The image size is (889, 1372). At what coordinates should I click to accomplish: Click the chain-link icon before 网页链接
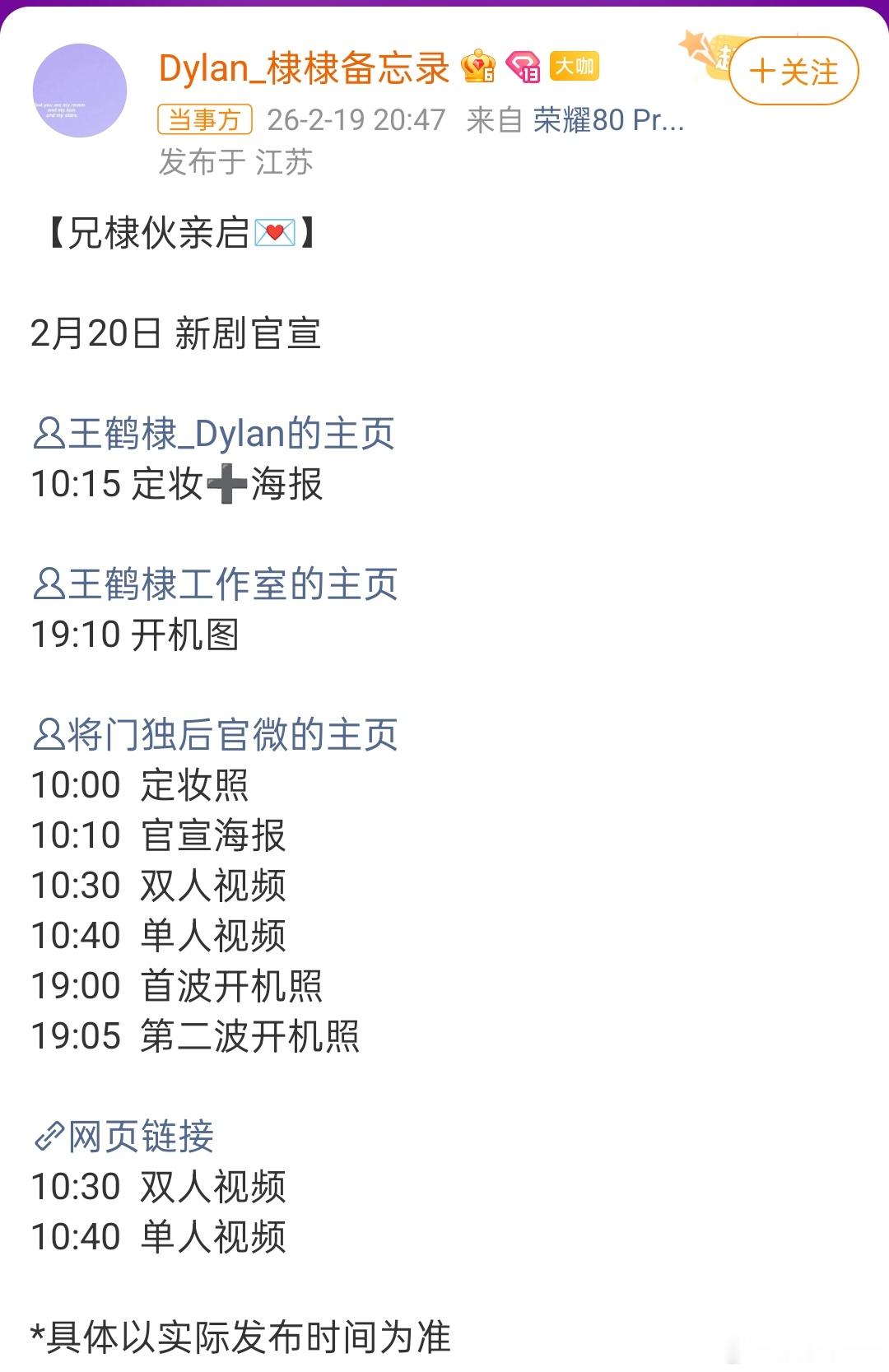51,1137
